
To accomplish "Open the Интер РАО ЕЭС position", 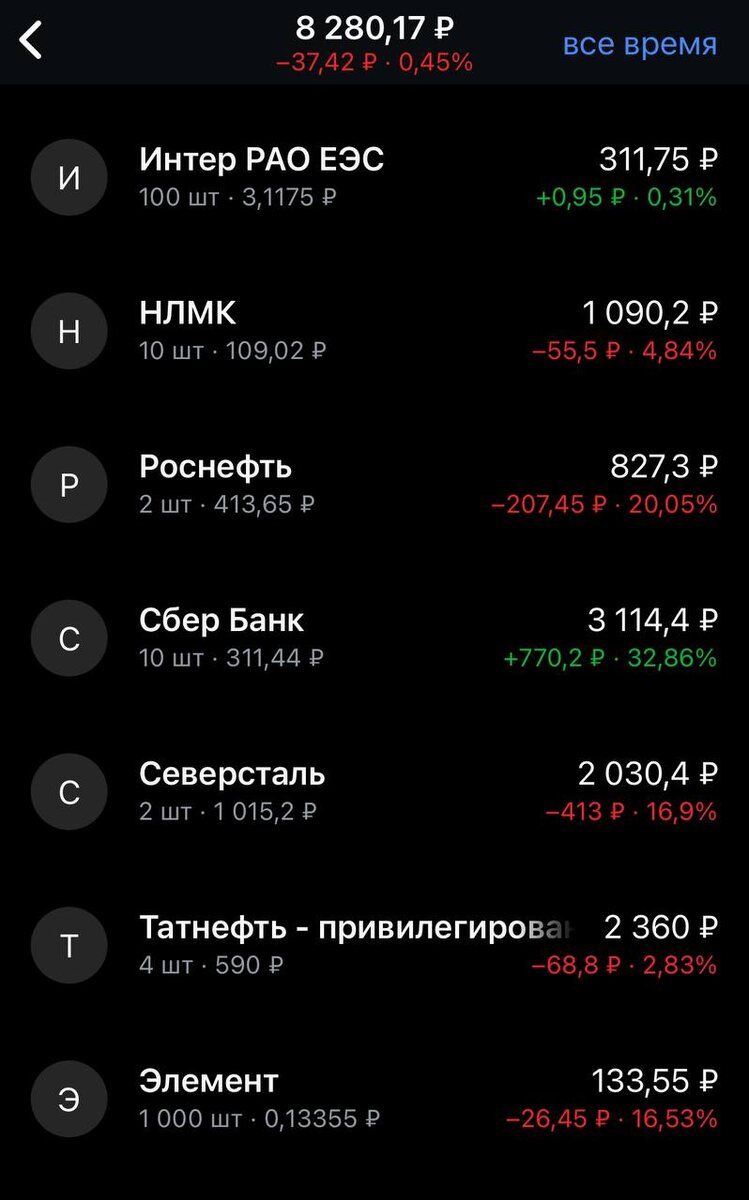I will point(374,177).
